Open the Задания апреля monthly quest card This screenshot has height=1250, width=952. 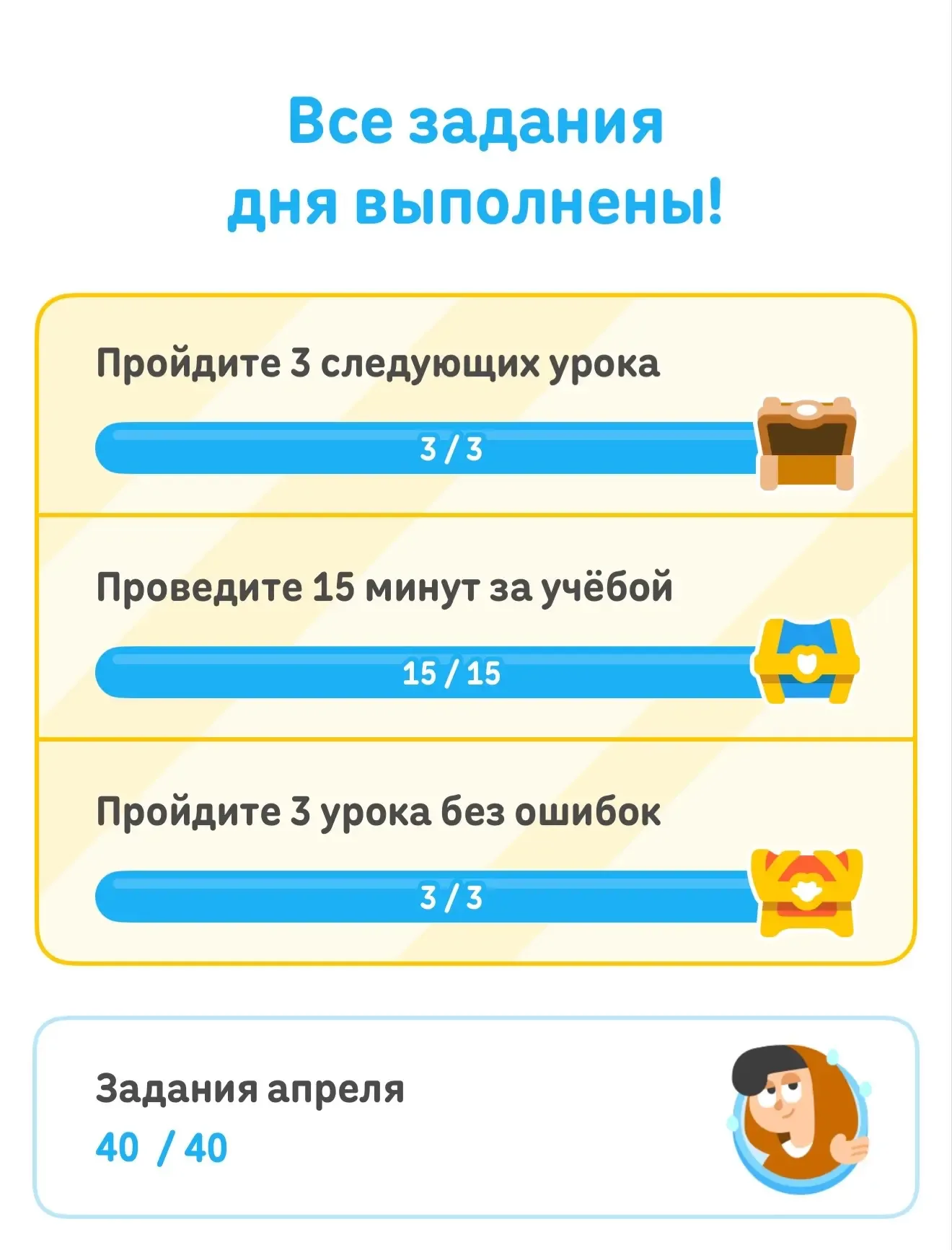click(475, 1117)
